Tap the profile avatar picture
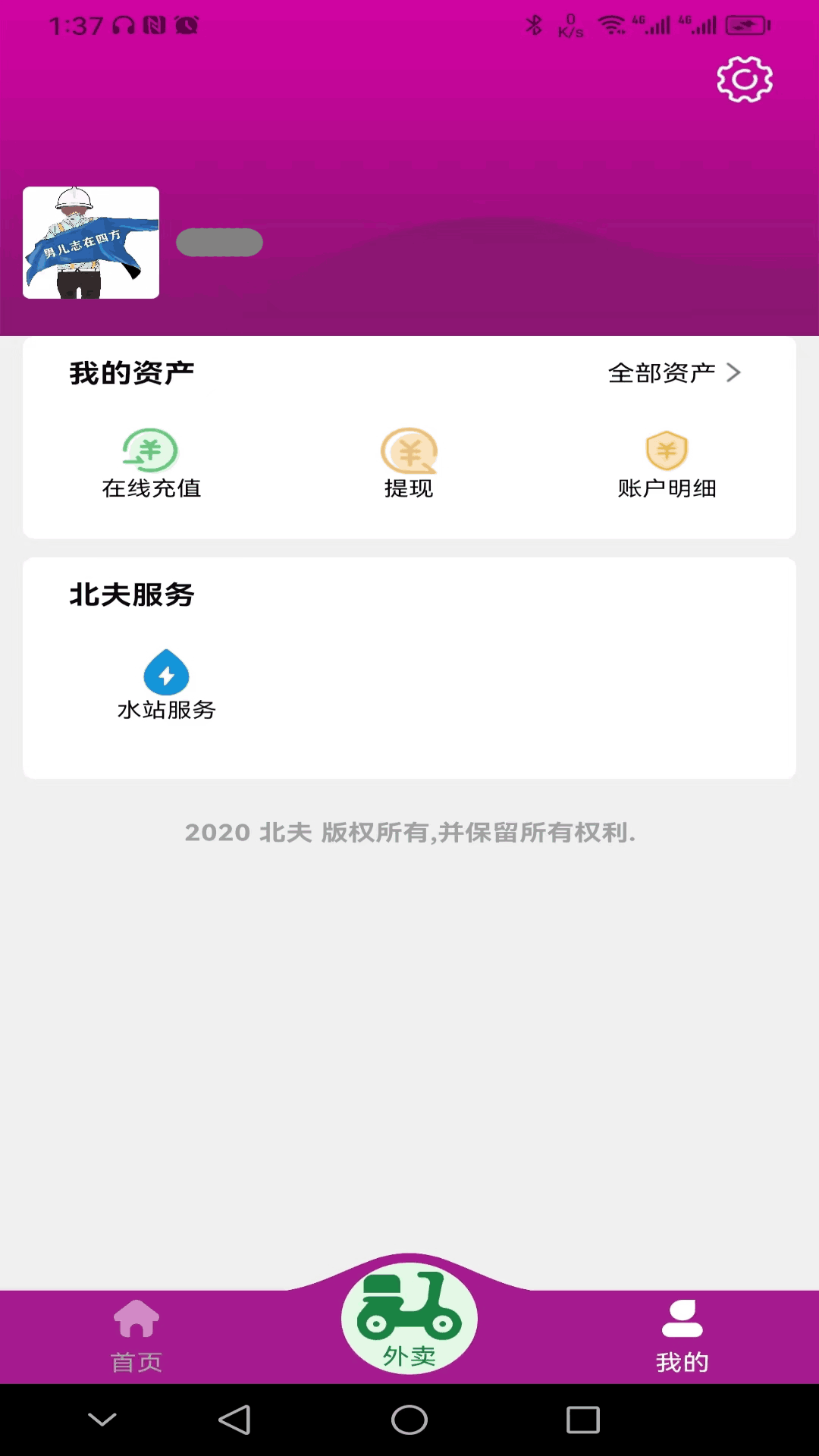 coord(91,243)
